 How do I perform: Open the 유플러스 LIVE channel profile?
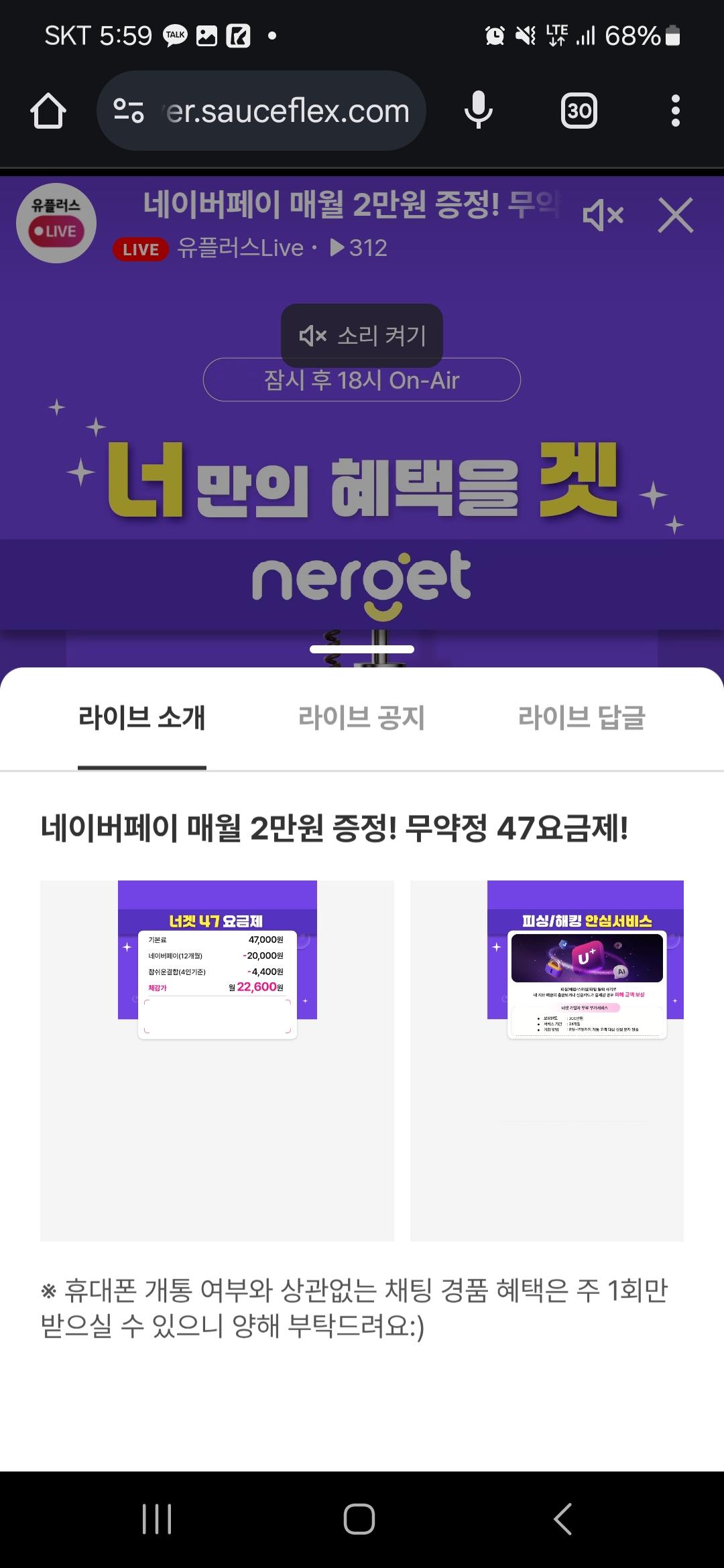pos(56,223)
